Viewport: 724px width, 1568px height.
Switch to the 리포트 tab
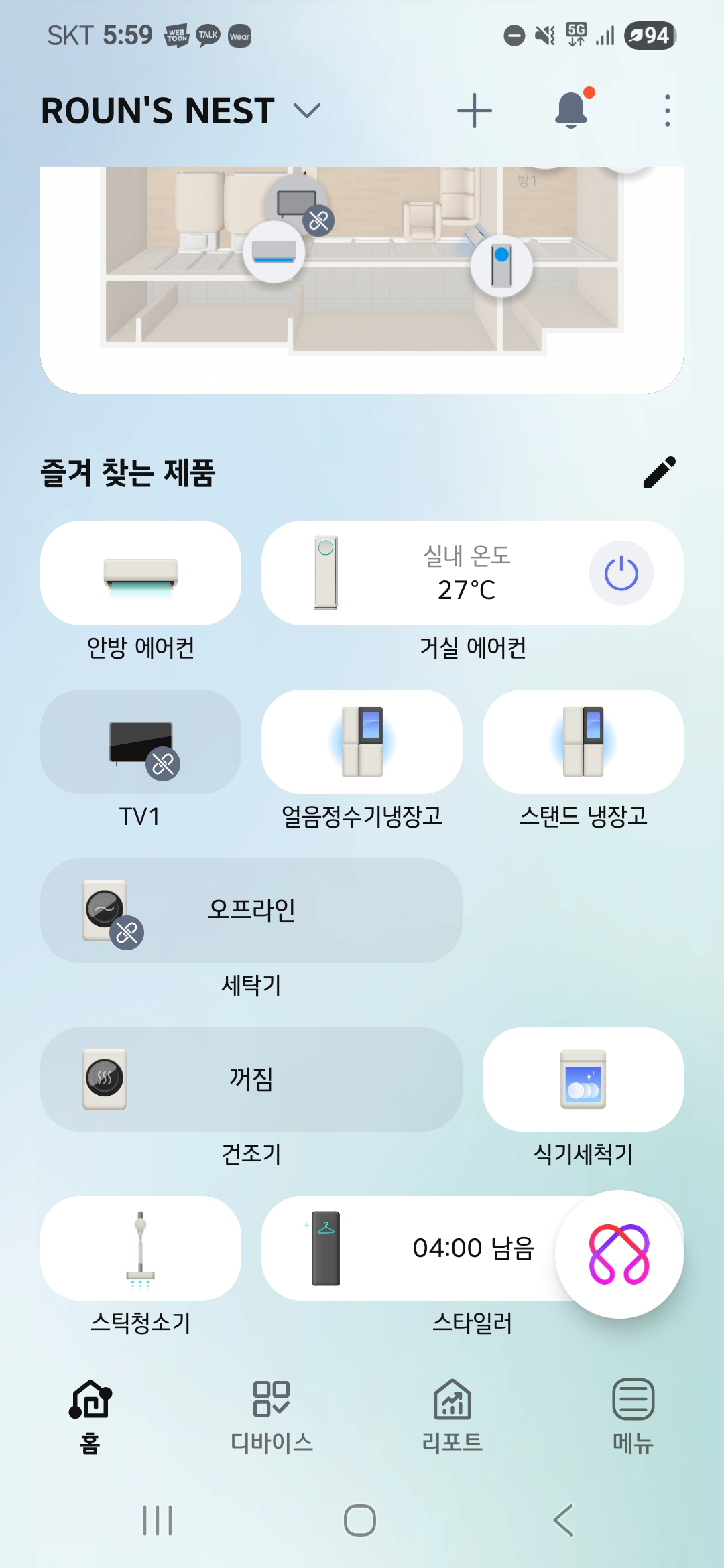[452, 1416]
